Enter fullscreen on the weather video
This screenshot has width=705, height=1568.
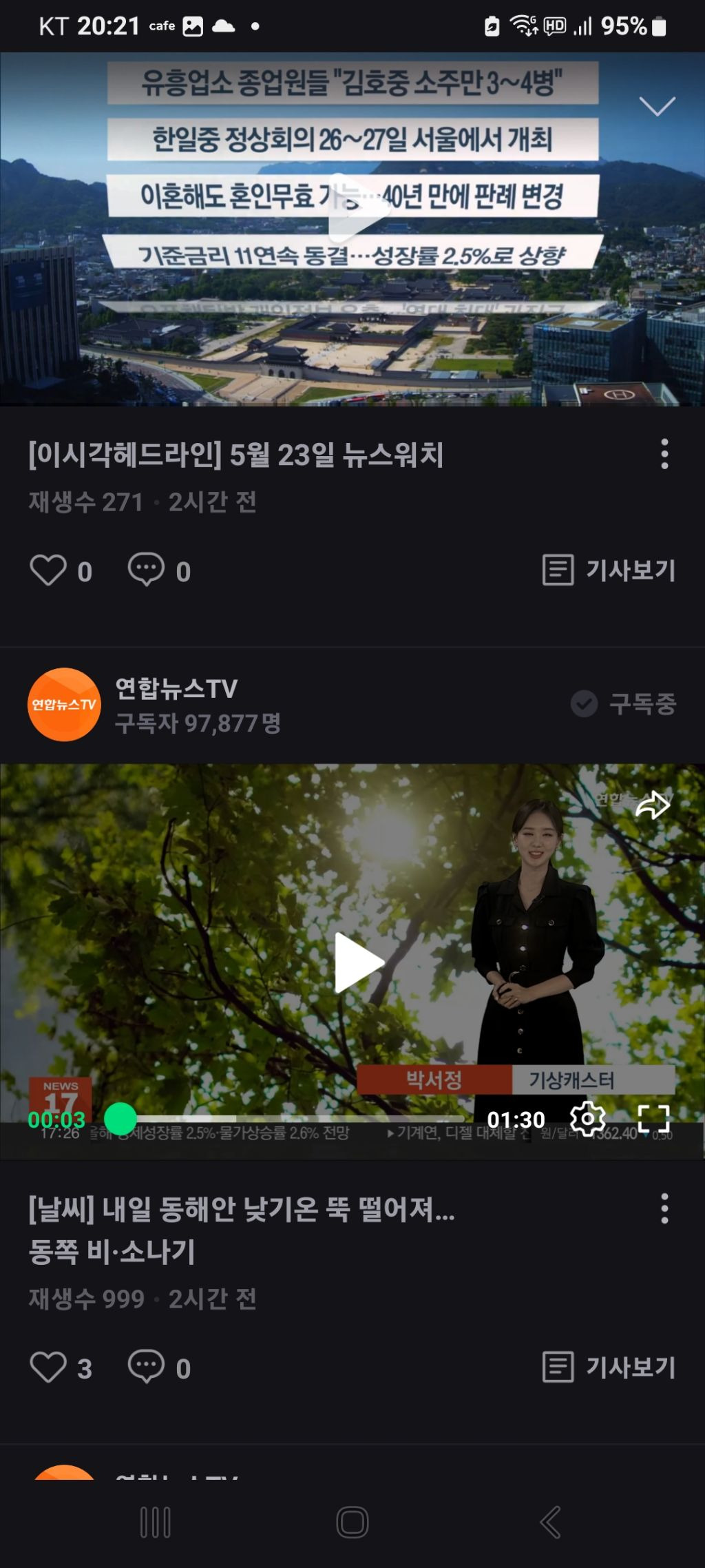[653, 1118]
